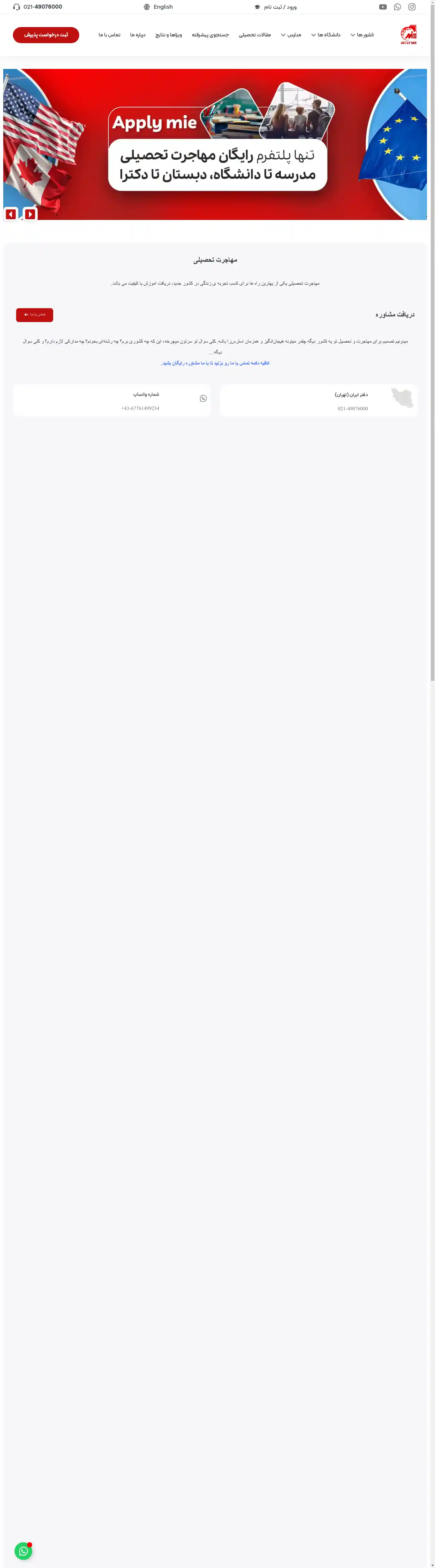Screen dimensions: 435x1568
Task: Tap the red تماس با ما consultation button
Action: (34, 315)
